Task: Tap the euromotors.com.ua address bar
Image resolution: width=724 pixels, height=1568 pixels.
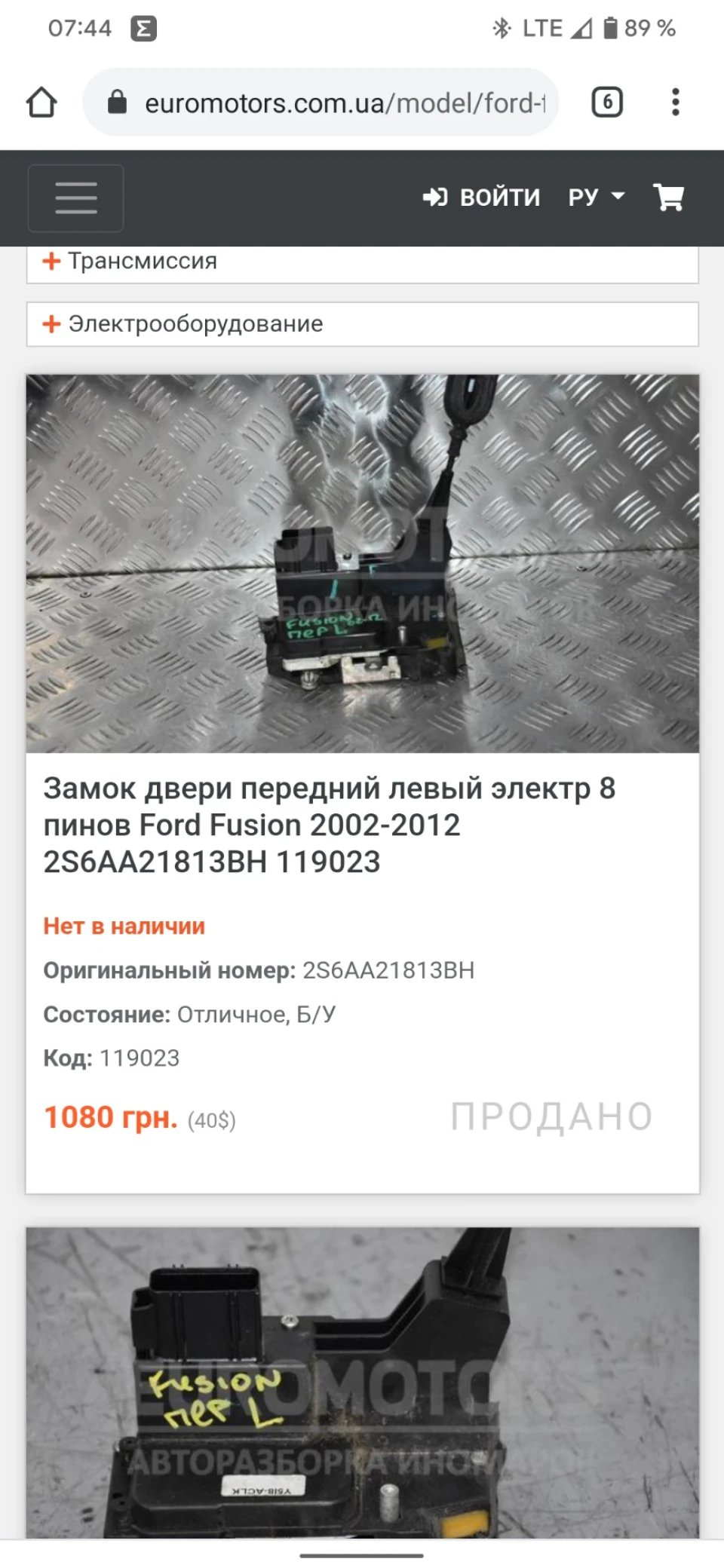Action: click(x=321, y=103)
